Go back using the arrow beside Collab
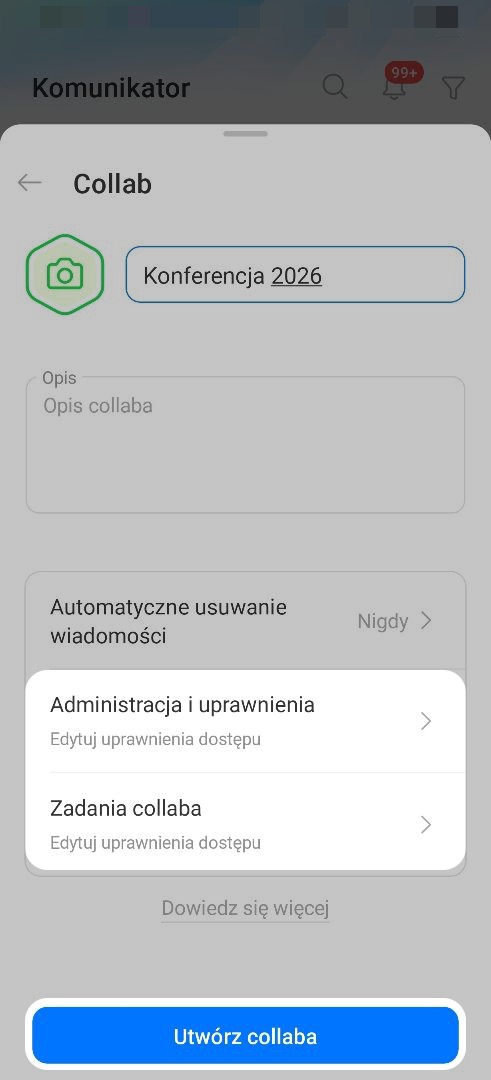Viewport: 491px width, 1080px height. [30, 183]
